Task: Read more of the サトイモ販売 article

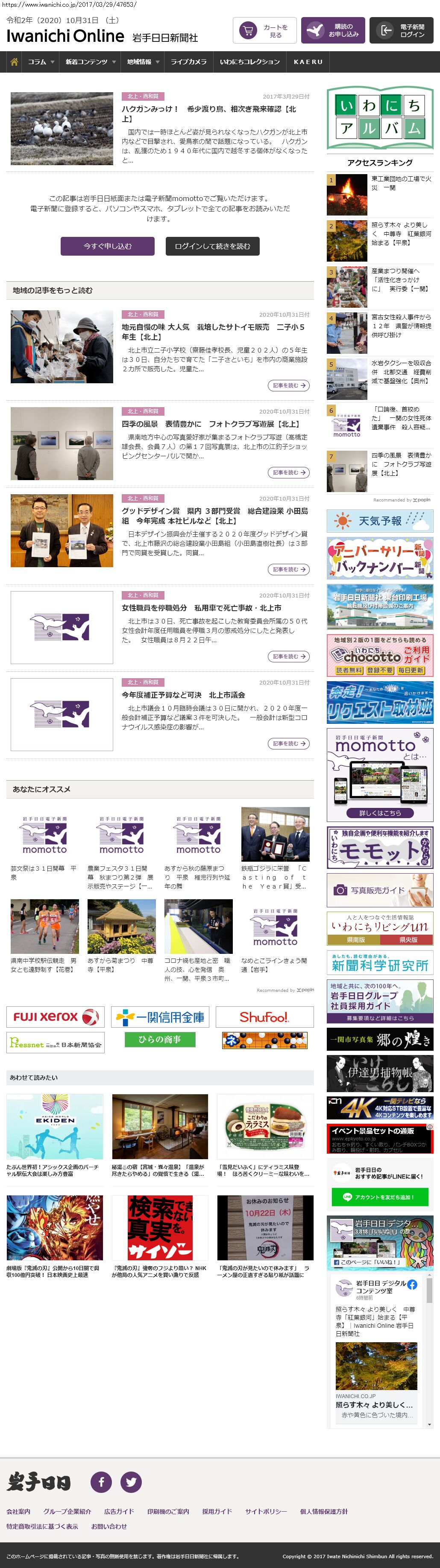Action: [x=288, y=385]
